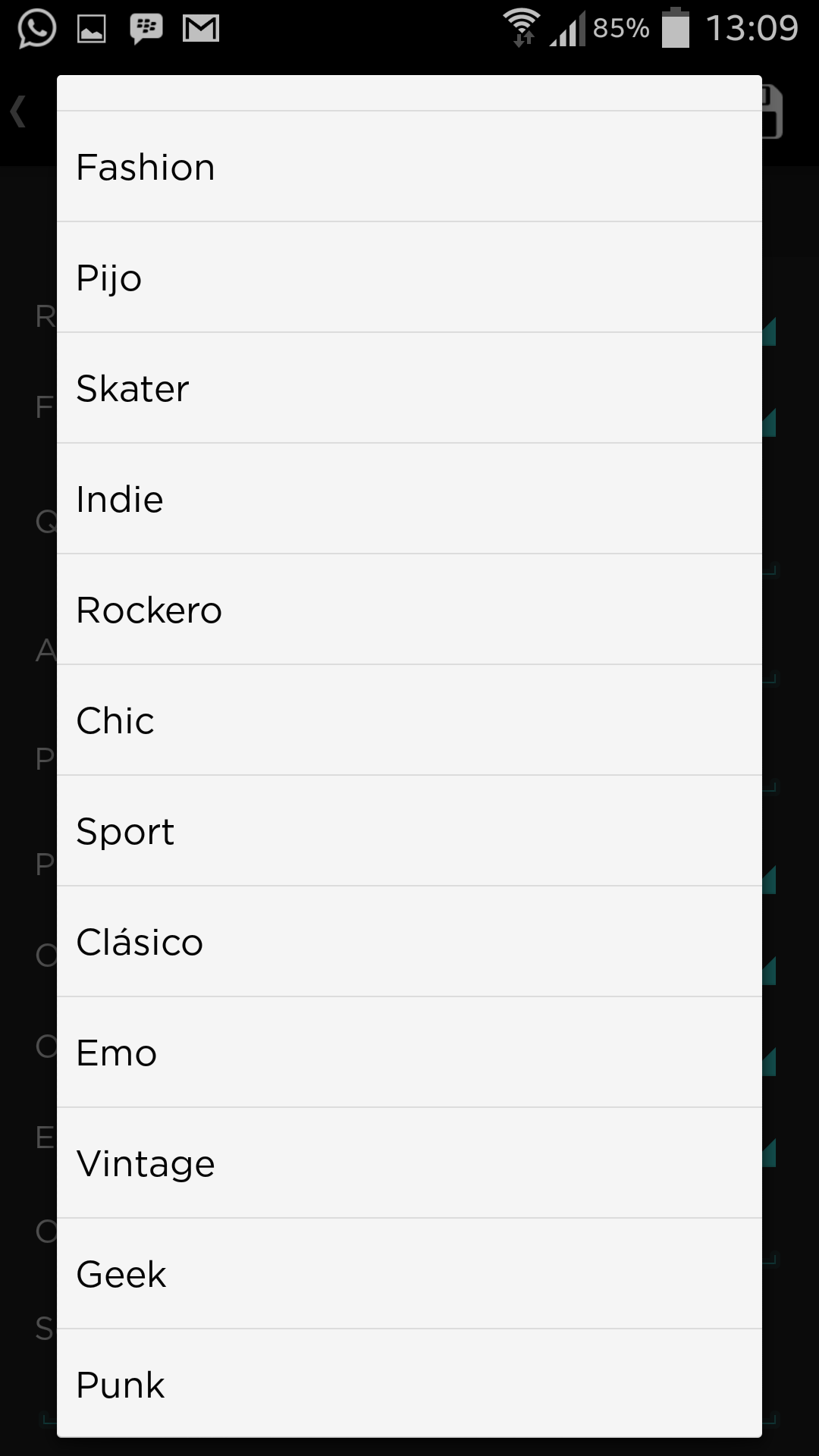Choose the Rockero option
819x1456 pixels.
pos(409,610)
